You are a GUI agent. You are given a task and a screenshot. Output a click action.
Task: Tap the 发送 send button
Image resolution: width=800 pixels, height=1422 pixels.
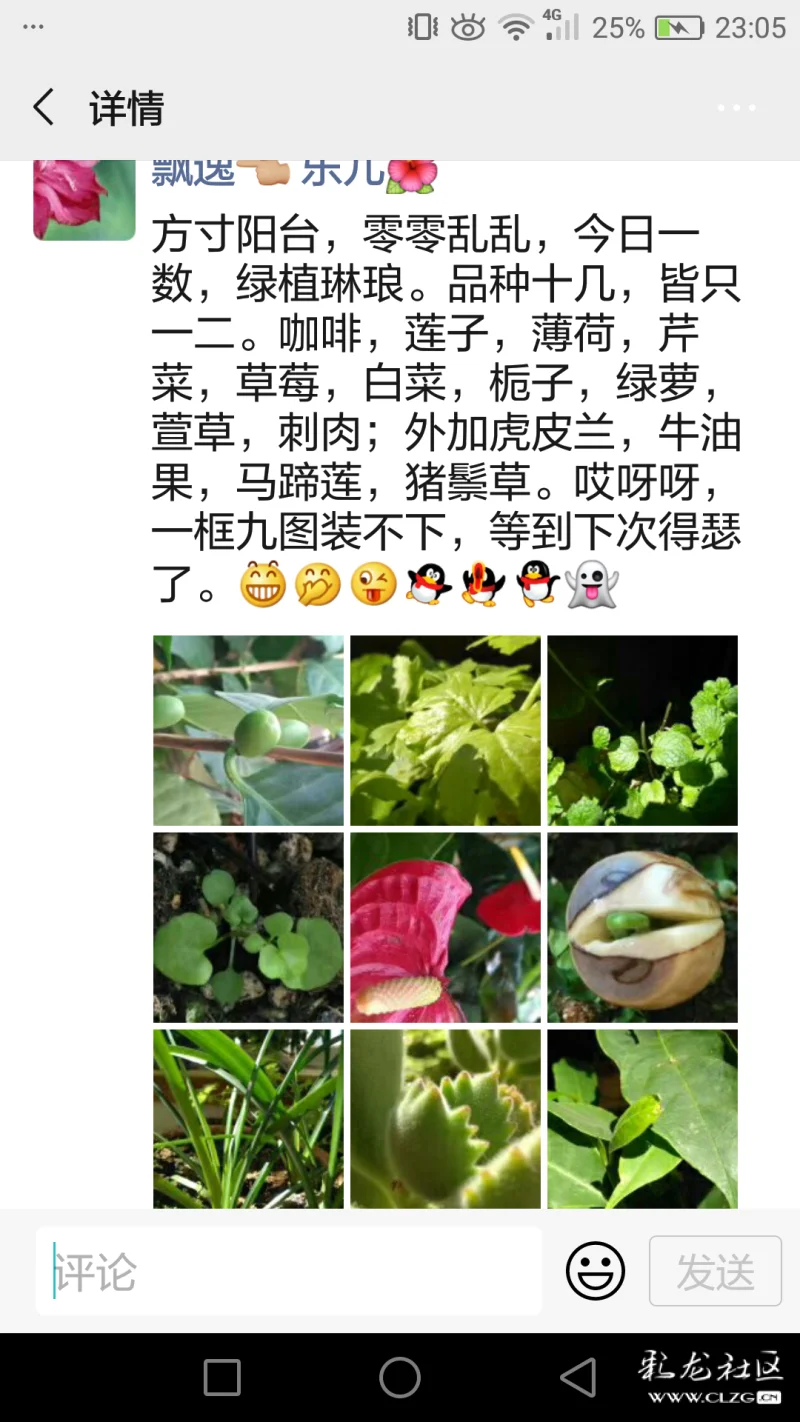715,1272
